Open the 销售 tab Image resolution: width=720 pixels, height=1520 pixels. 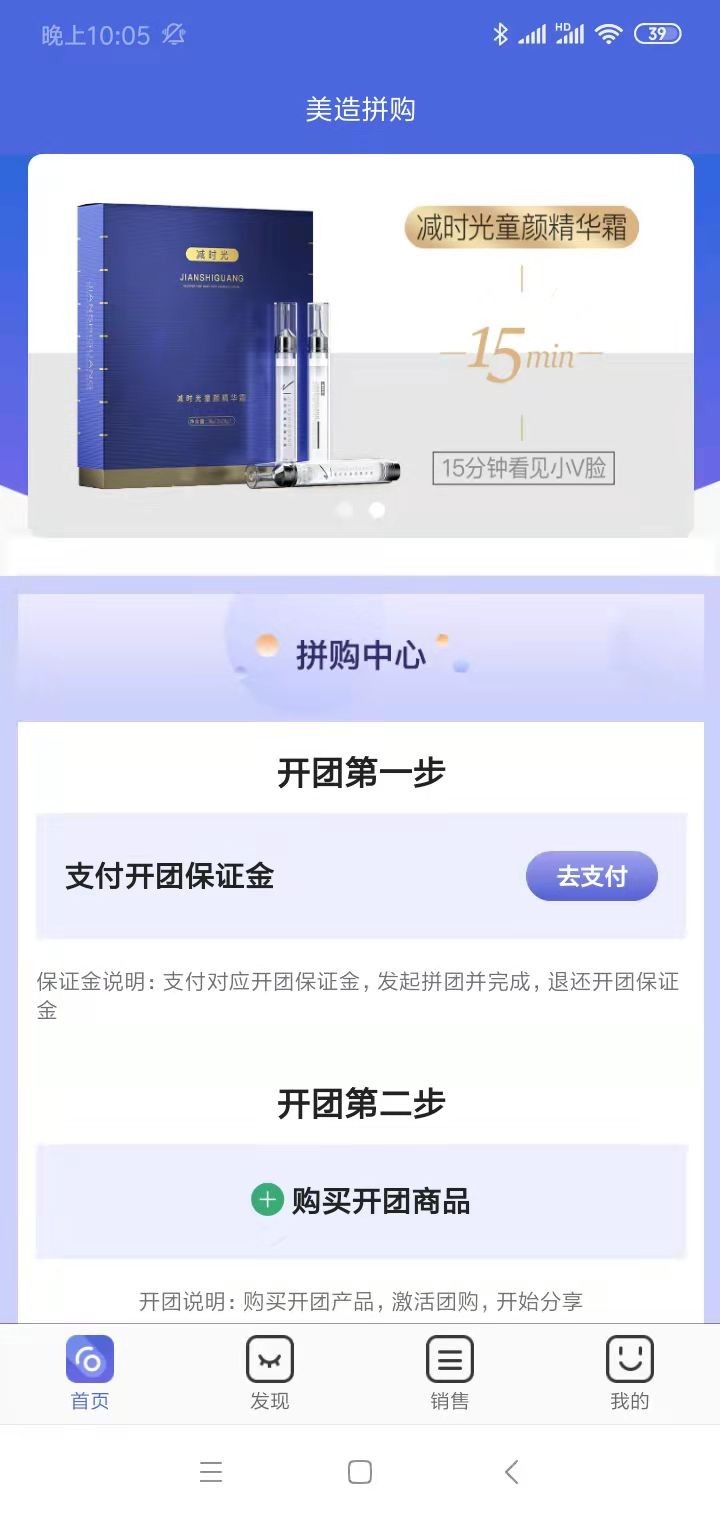point(450,1373)
